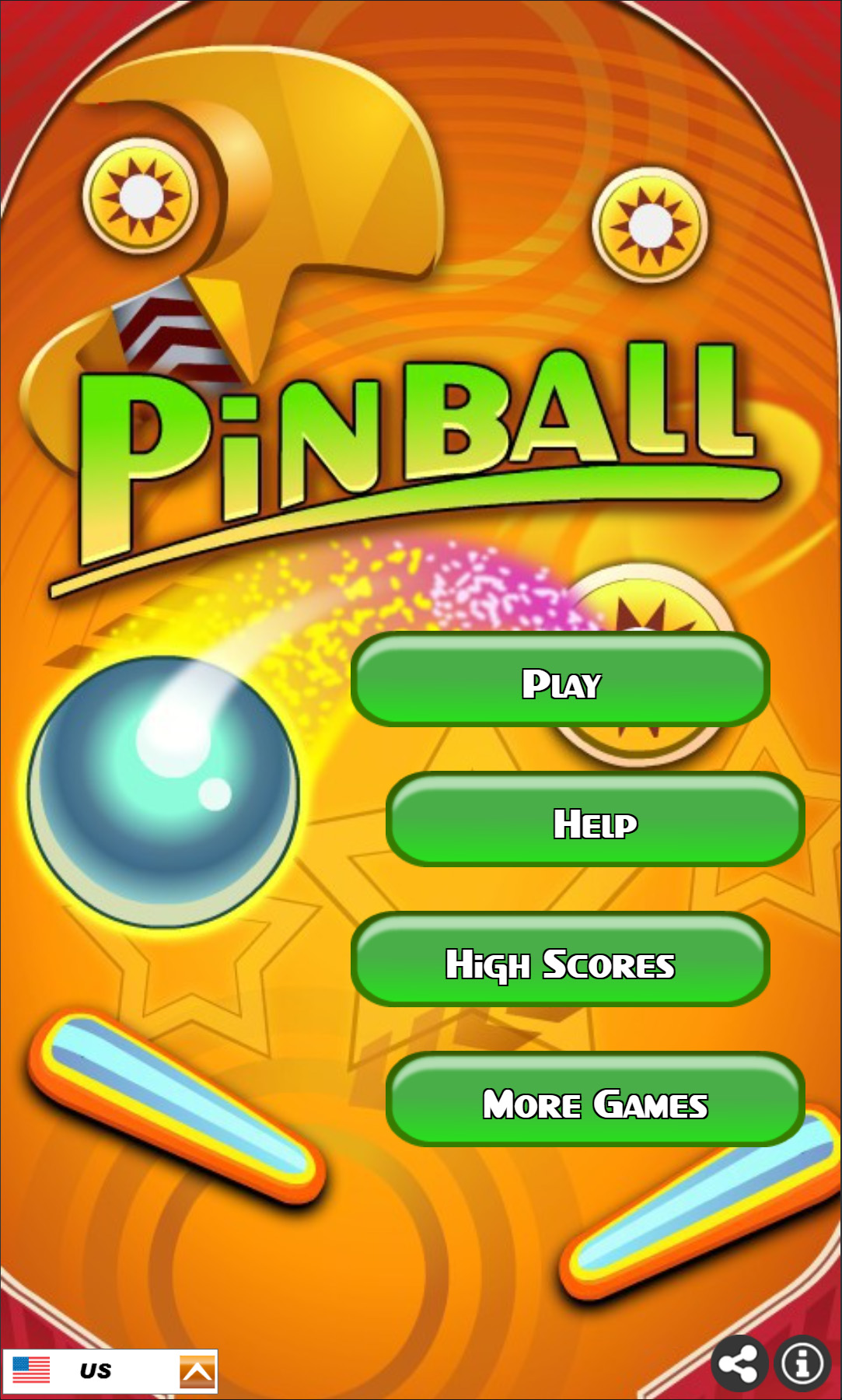Start the game with Play
Image resolution: width=842 pixels, height=1400 pixels.
pyautogui.click(x=560, y=681)
